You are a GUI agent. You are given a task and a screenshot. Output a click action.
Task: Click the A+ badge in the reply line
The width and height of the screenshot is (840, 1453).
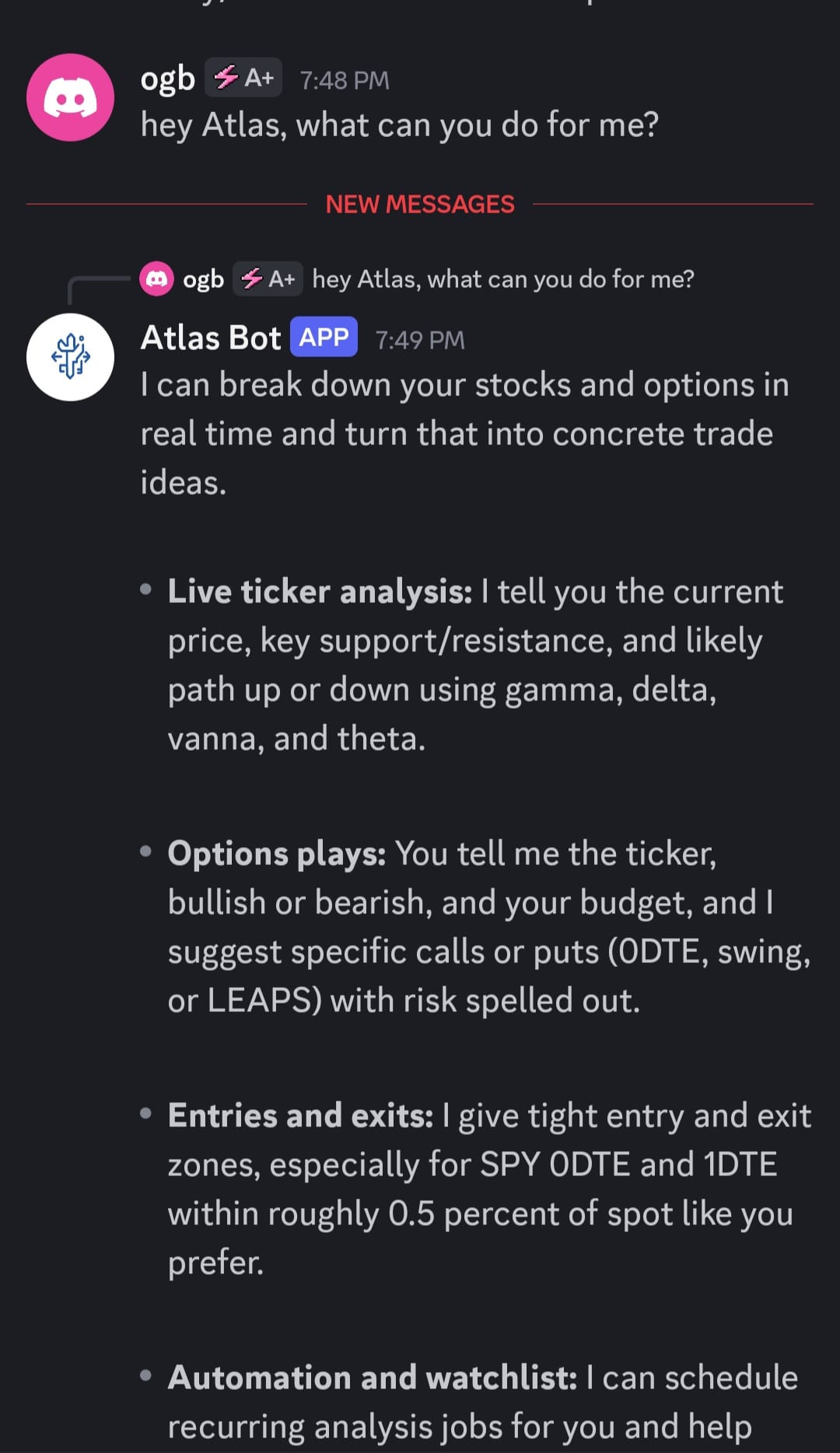click(267, 278)
